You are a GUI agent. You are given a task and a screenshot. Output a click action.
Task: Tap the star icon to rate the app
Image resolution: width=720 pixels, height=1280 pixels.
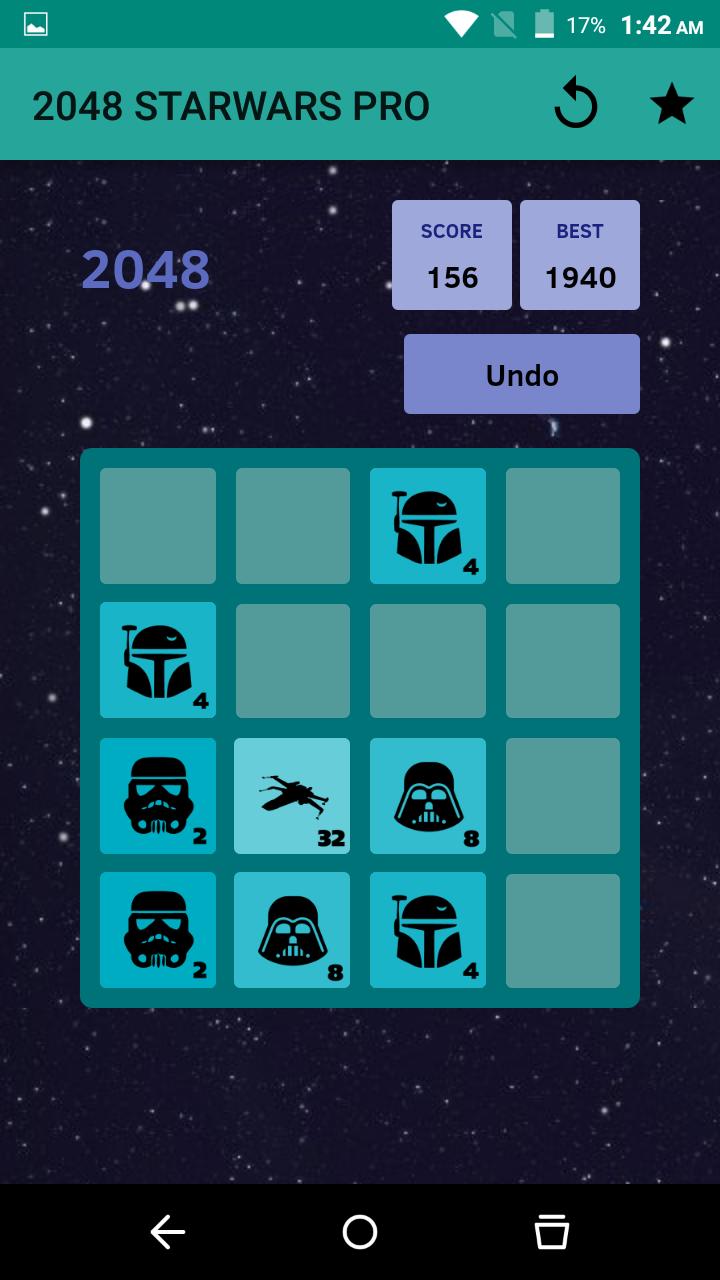[671, 104]
